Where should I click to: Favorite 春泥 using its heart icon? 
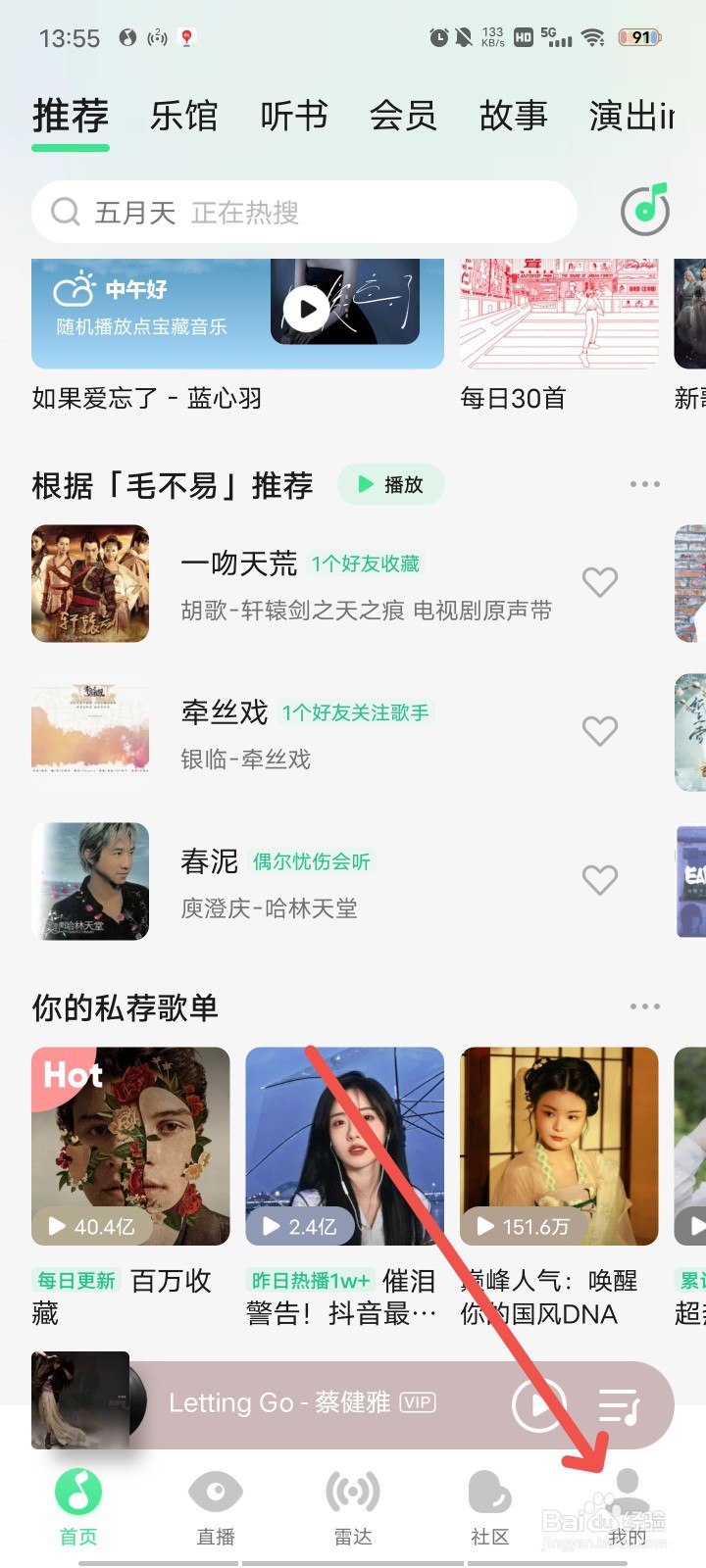600,880
